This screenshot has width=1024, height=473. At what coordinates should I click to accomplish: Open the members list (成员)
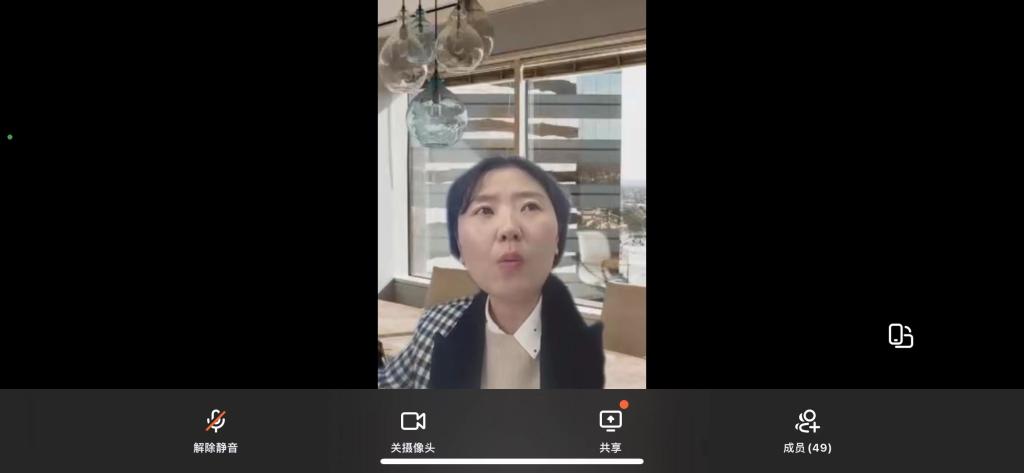807,430
